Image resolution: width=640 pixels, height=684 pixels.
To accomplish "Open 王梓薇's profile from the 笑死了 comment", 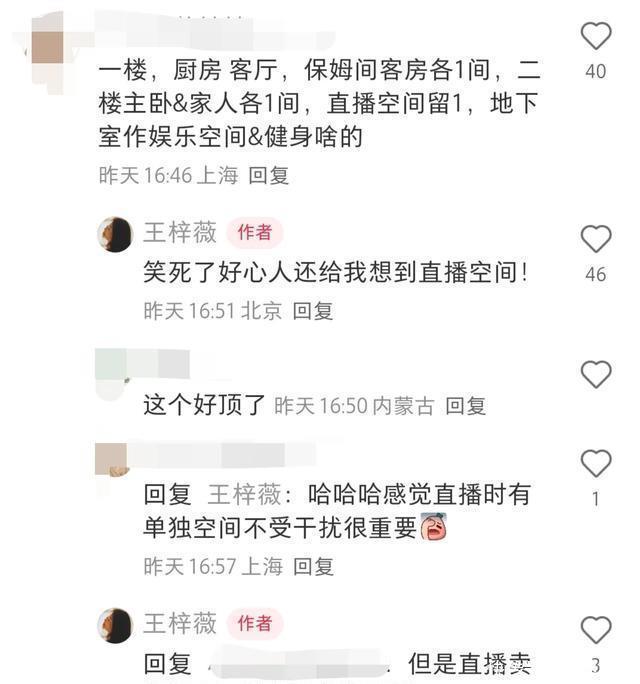I will point(115,234).
